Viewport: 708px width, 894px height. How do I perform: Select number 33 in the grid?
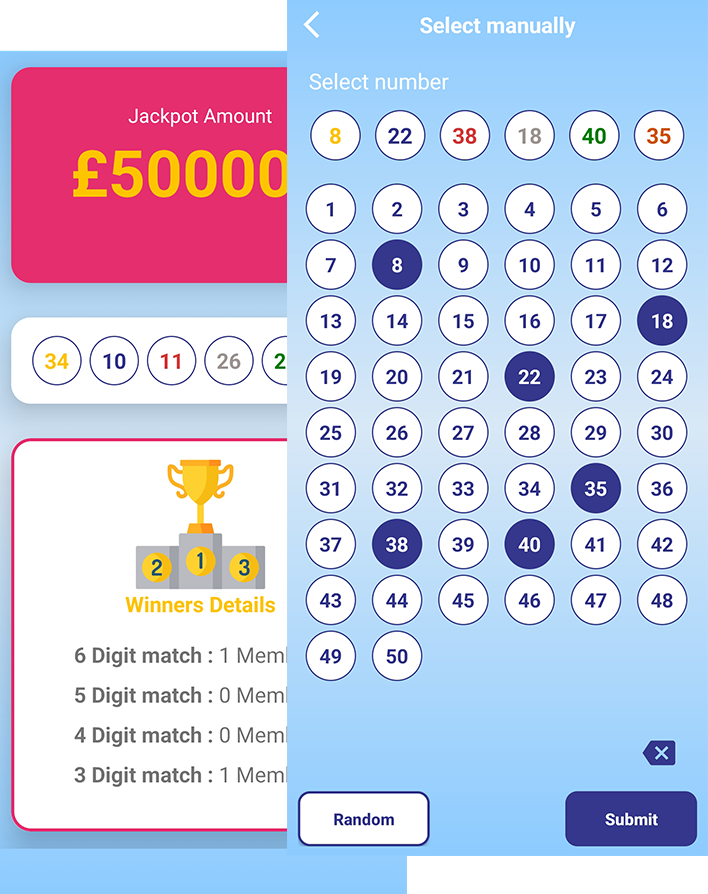(463, 489)
